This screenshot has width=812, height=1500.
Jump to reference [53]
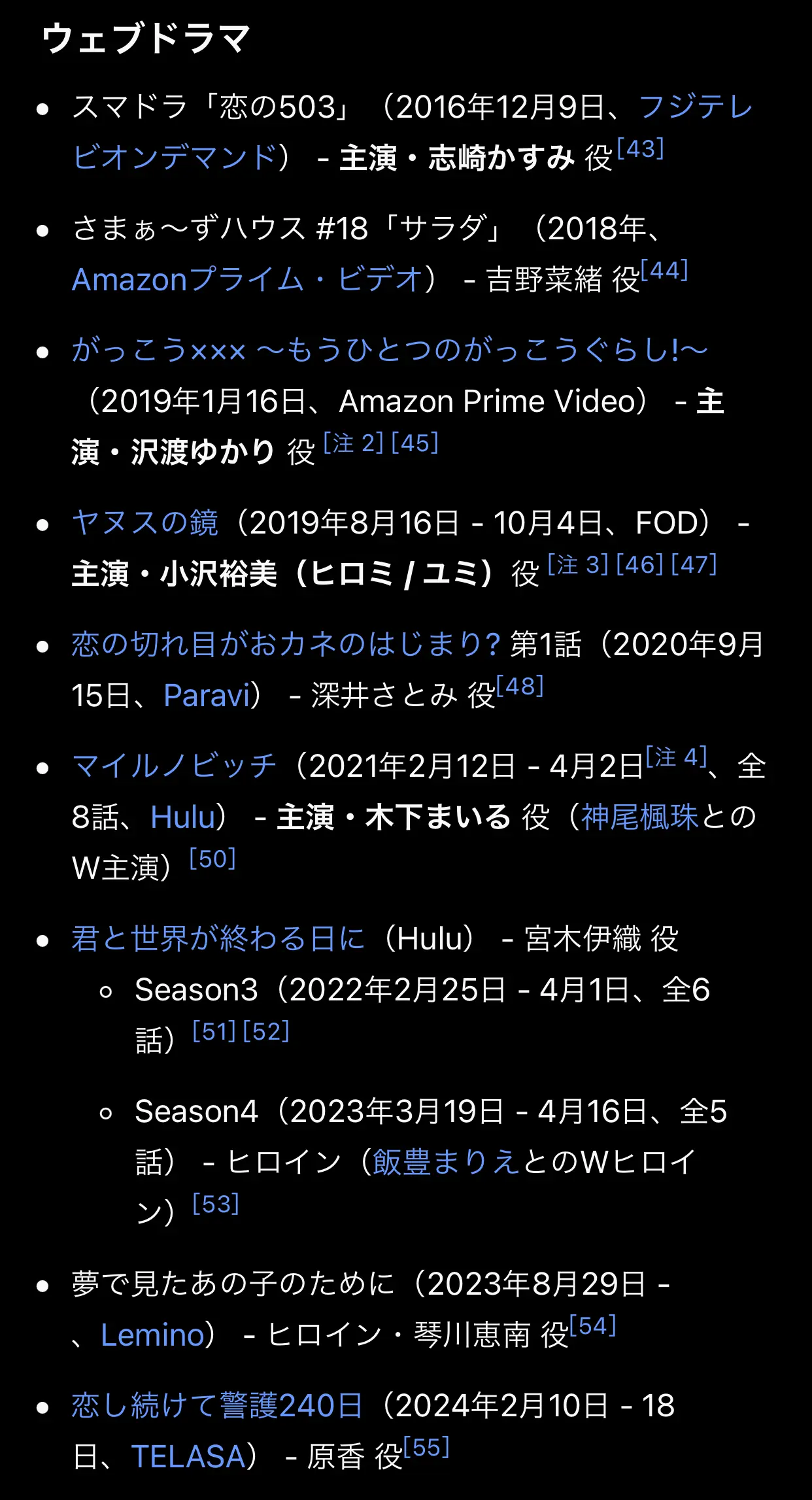[216, 1204]
